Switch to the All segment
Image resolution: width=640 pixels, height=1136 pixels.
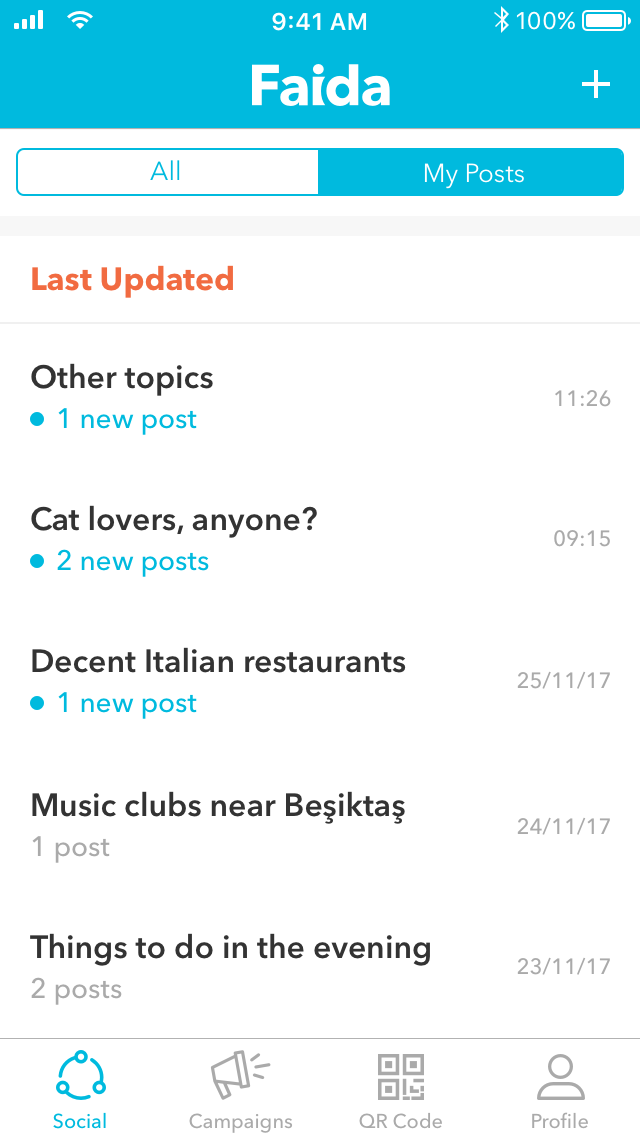[x=167, y=172]
